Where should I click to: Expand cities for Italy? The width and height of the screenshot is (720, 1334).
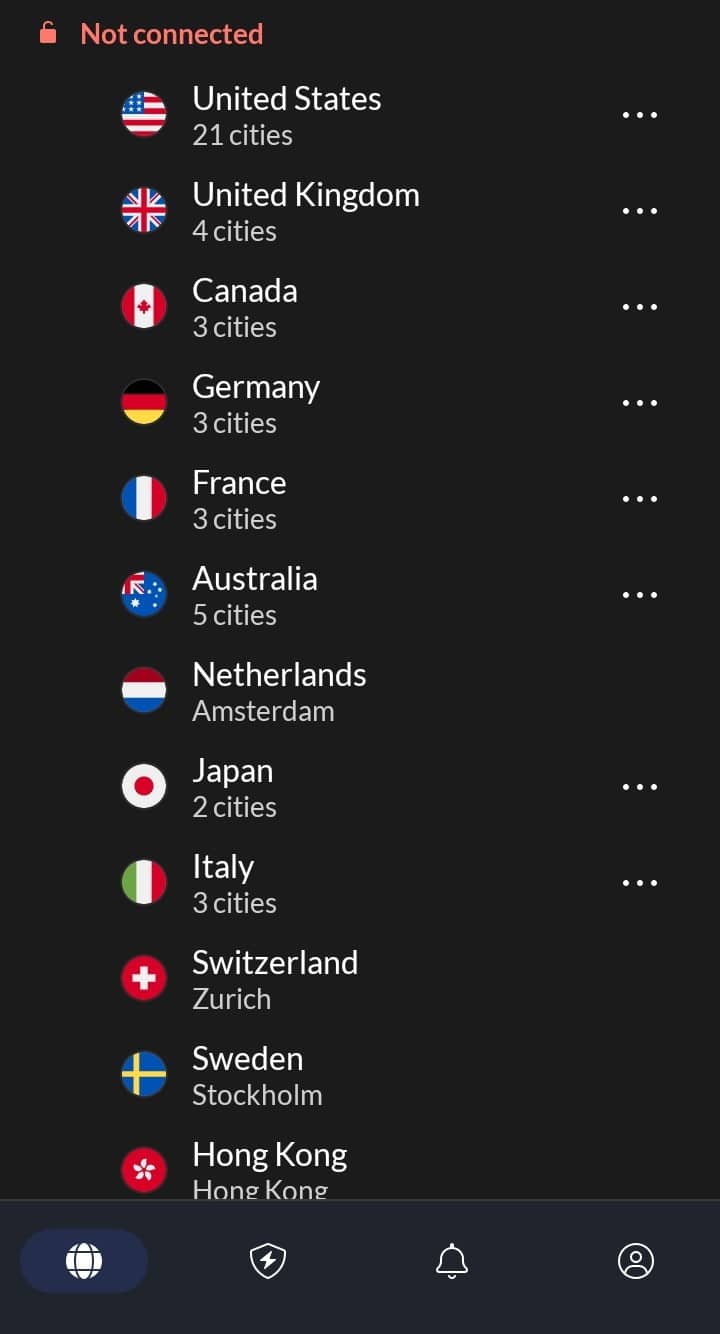(x=640, y=882)
